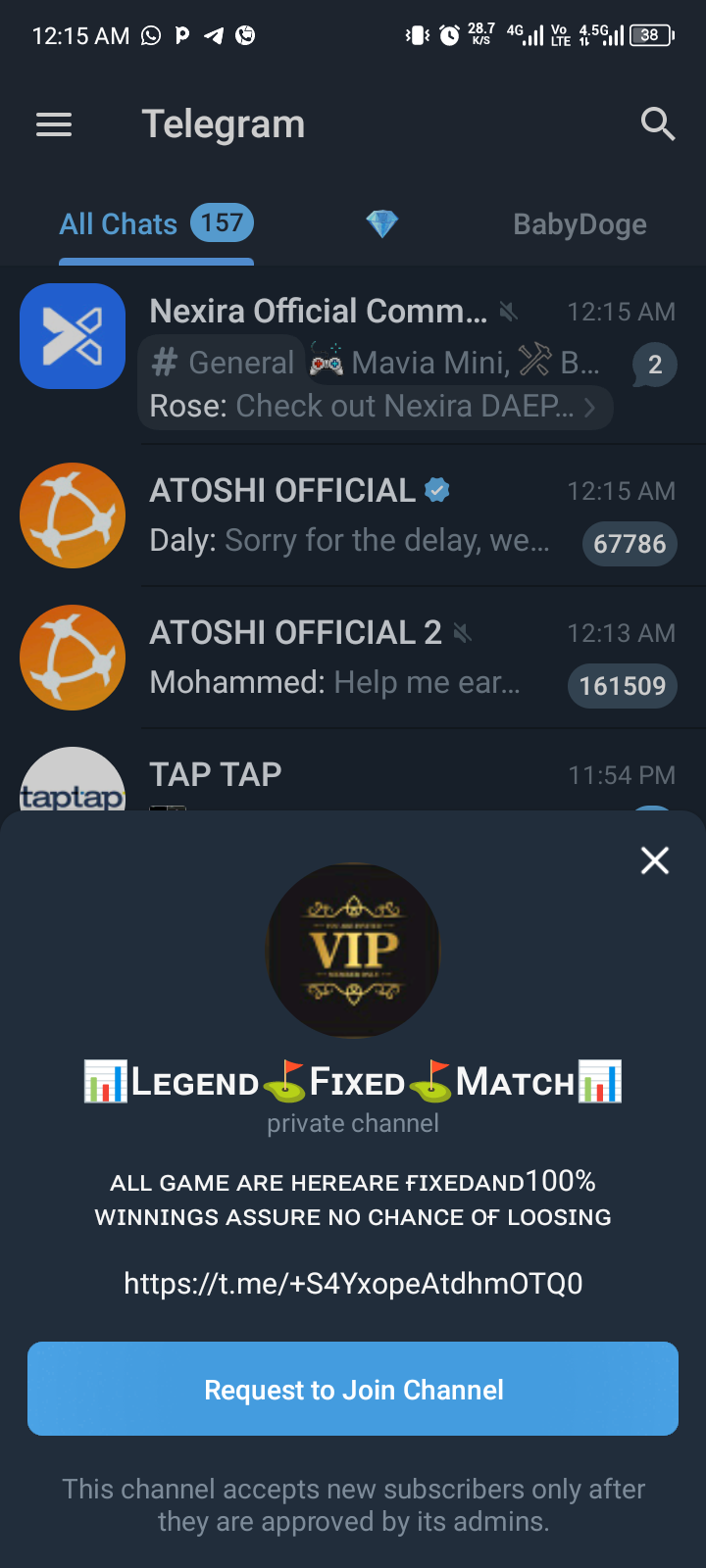This screenshot has width=706, height=1568.
Task: Open Telegram search
Action: coord(657,124)
